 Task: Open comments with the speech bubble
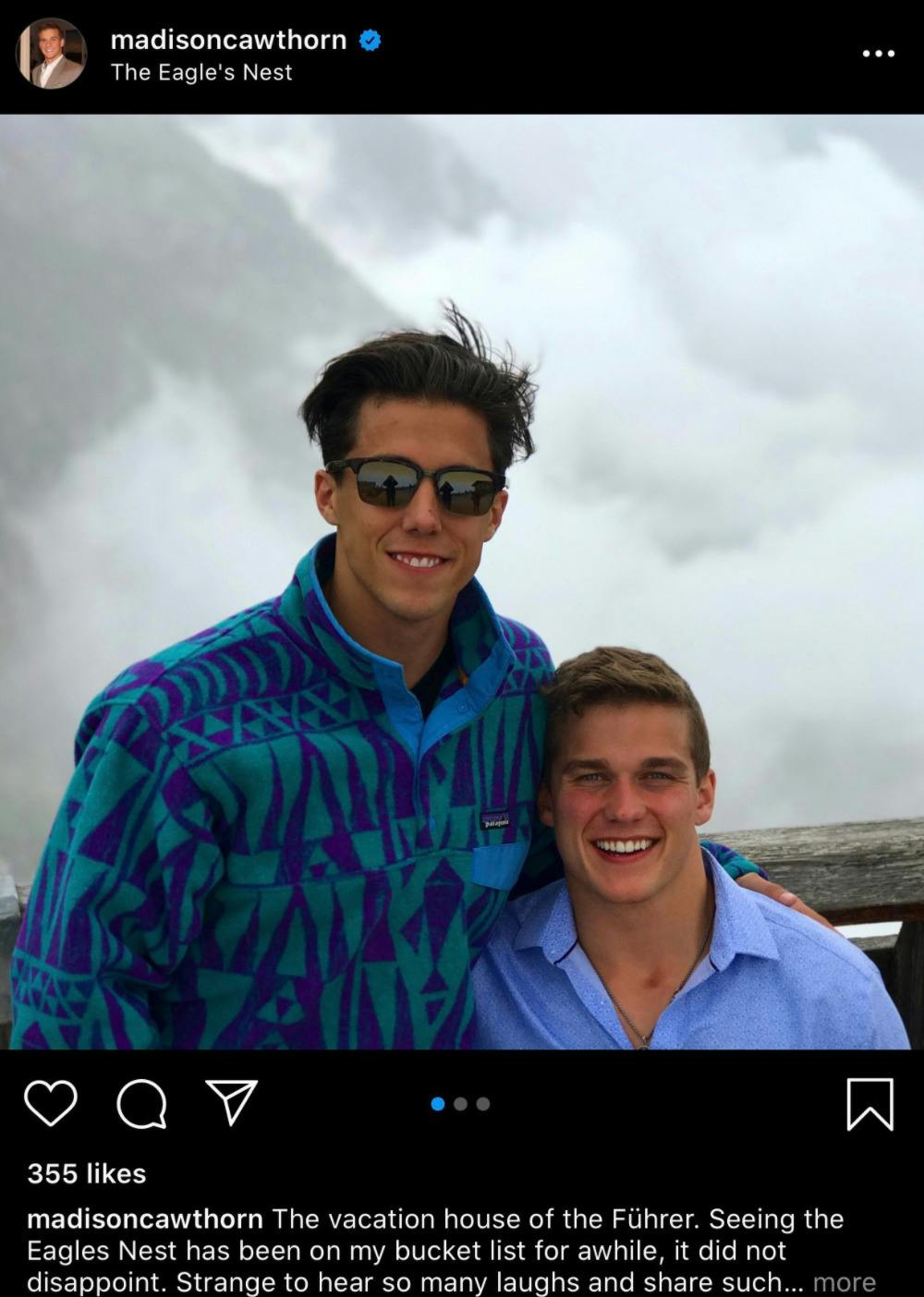point(141,1103)
